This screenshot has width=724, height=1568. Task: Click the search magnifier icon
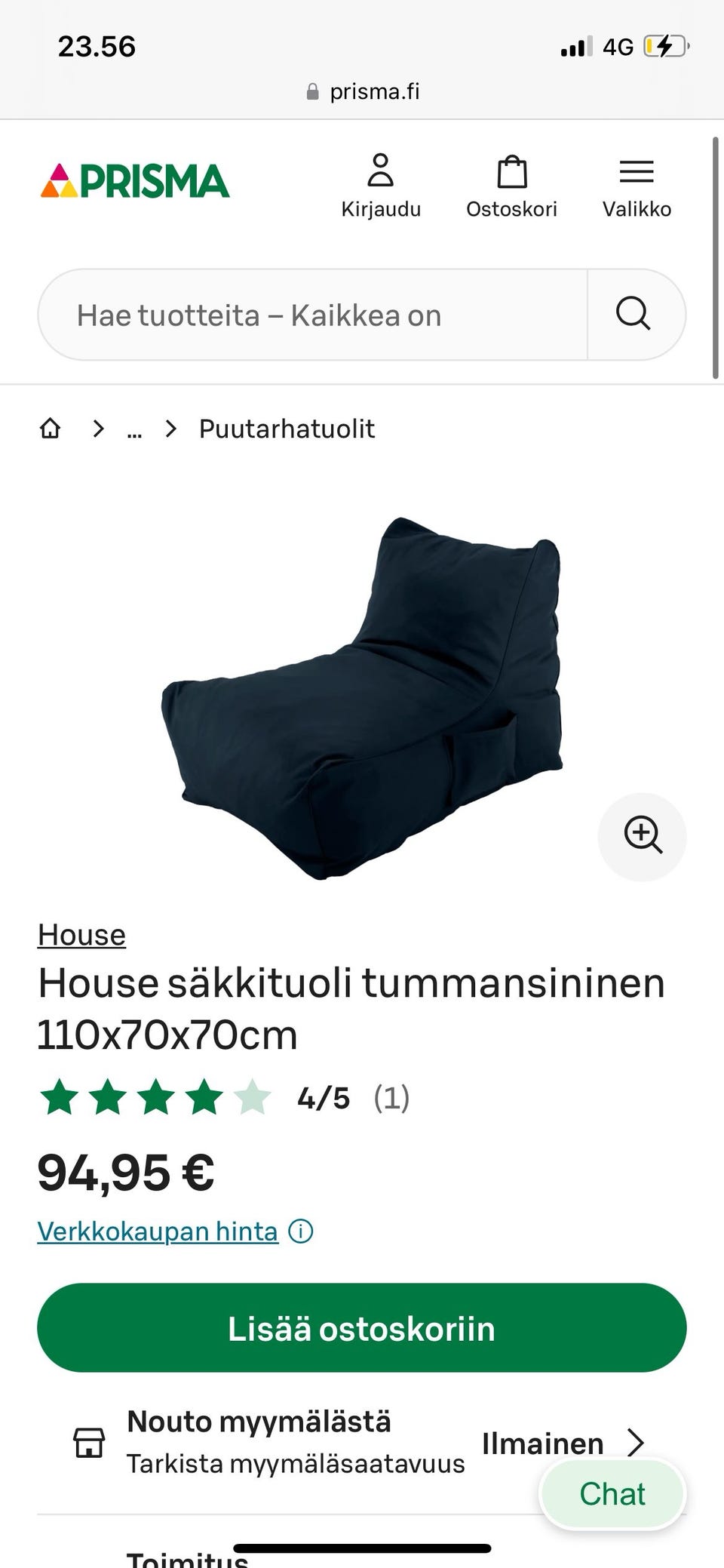[633, 314]
